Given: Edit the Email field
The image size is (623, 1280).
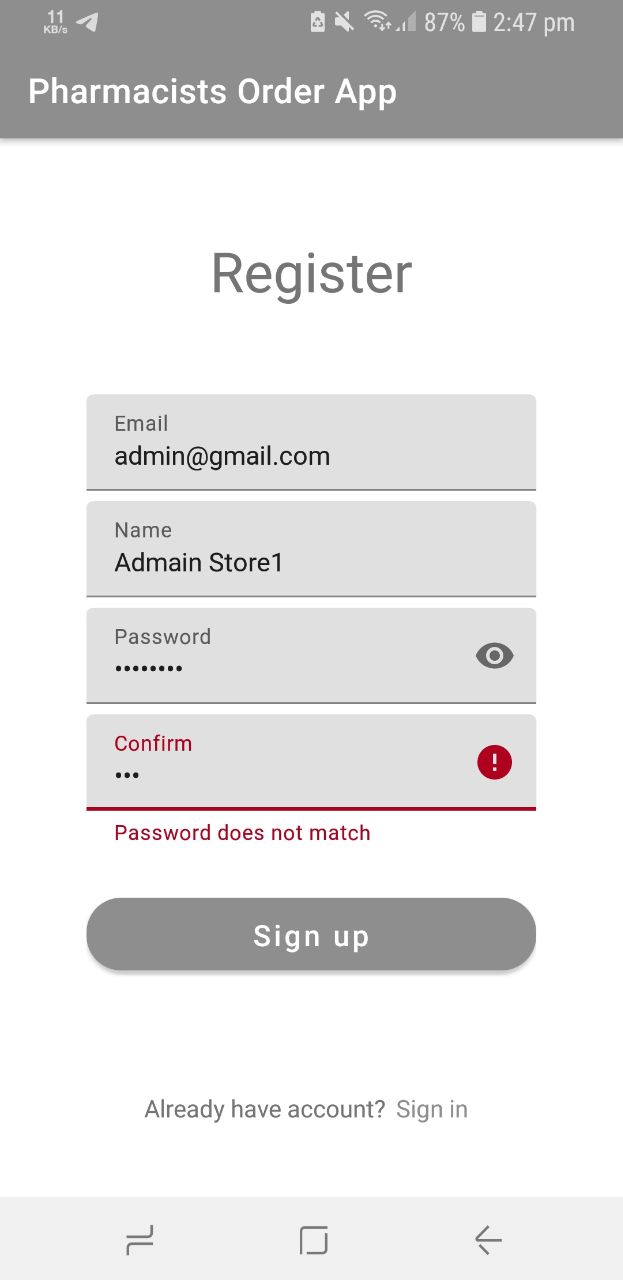Looking at the screenshot, I should pyautogui.click(x=310, y=443).
